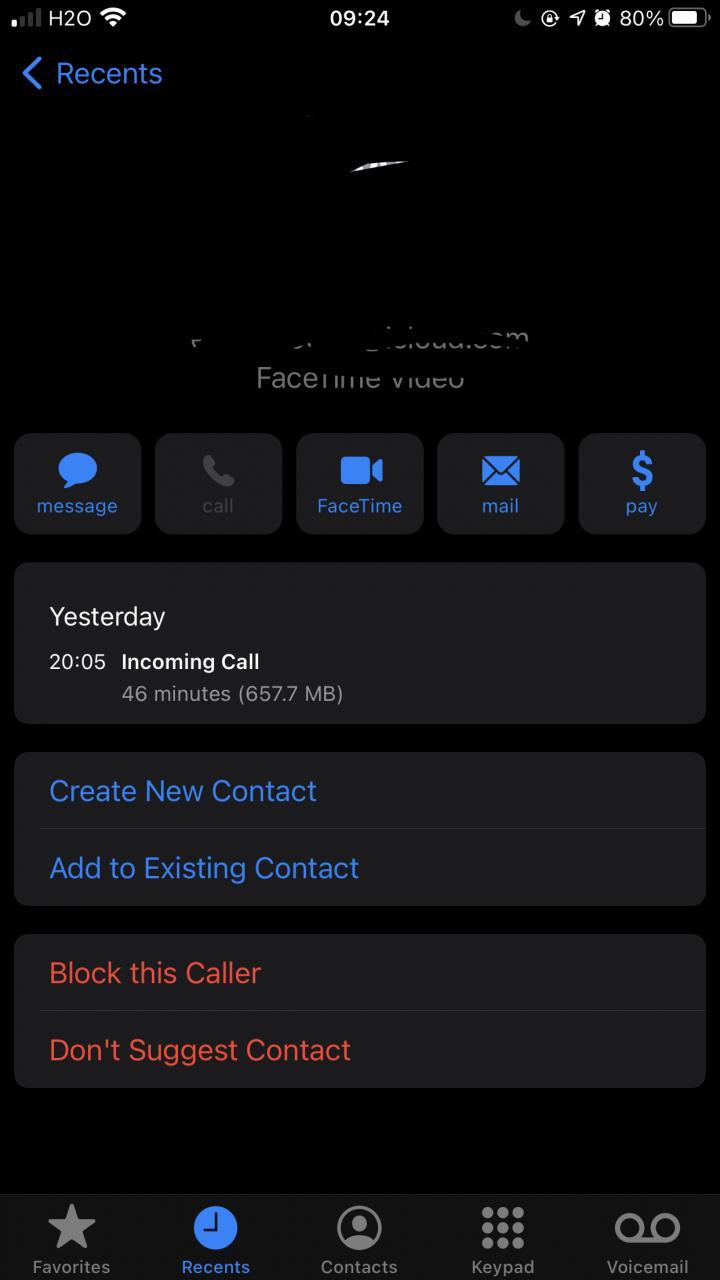Switch to the Favorites tab
This screenshot has width=720, height=1280.
coord(72,1239)
